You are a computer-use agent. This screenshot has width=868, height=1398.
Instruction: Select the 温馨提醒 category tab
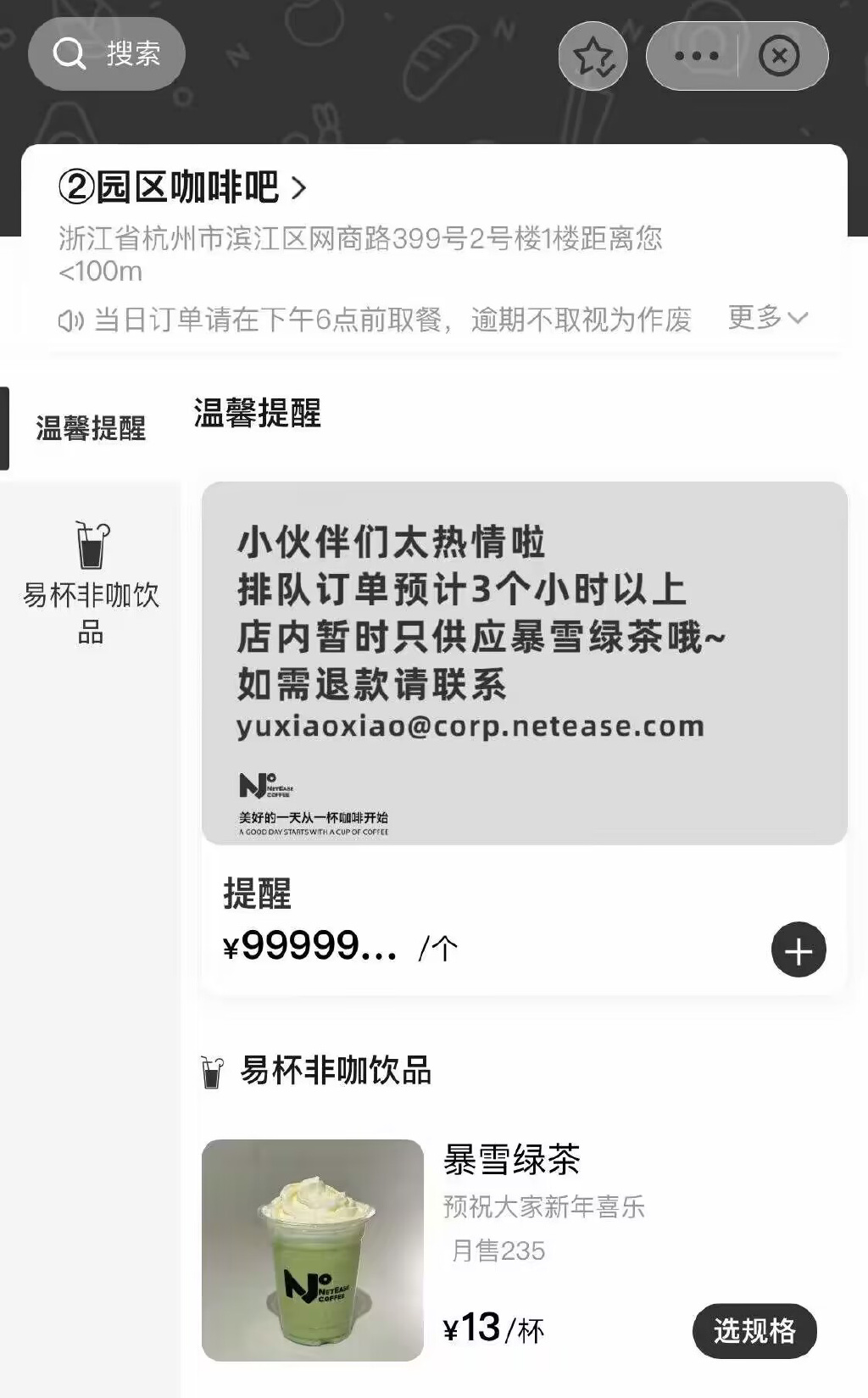90,428
